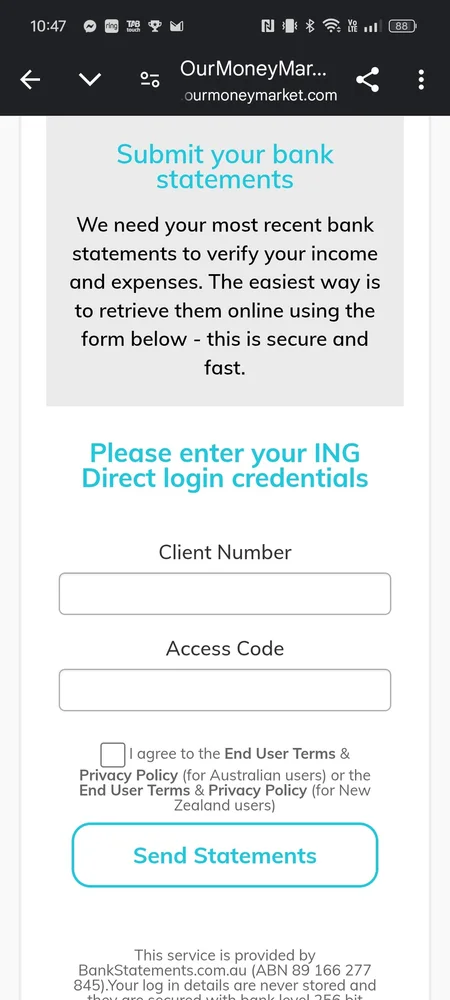Image resolution: width=450 pixels, height=1000 pixels.
Task: Tick the End User Terms agreement checkbox
Action: 113,755
